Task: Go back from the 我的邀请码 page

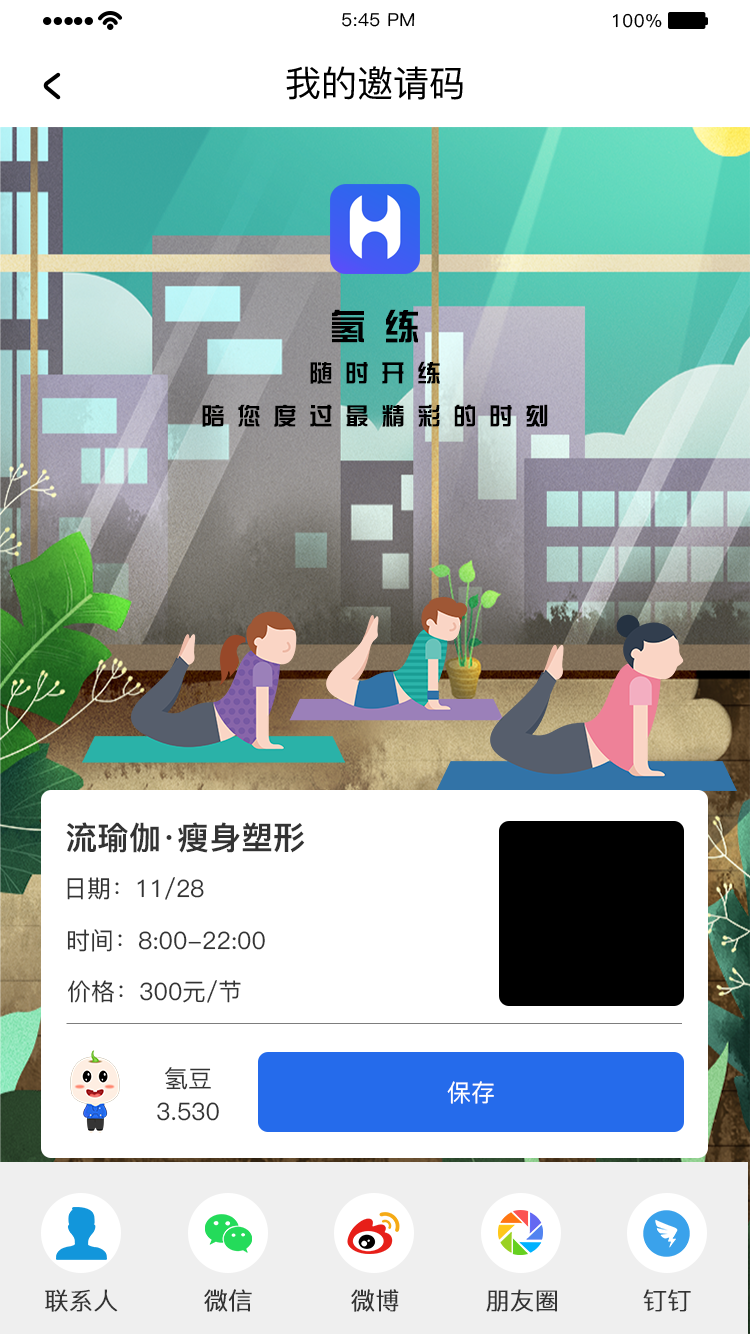Action: tap(53, 86)
